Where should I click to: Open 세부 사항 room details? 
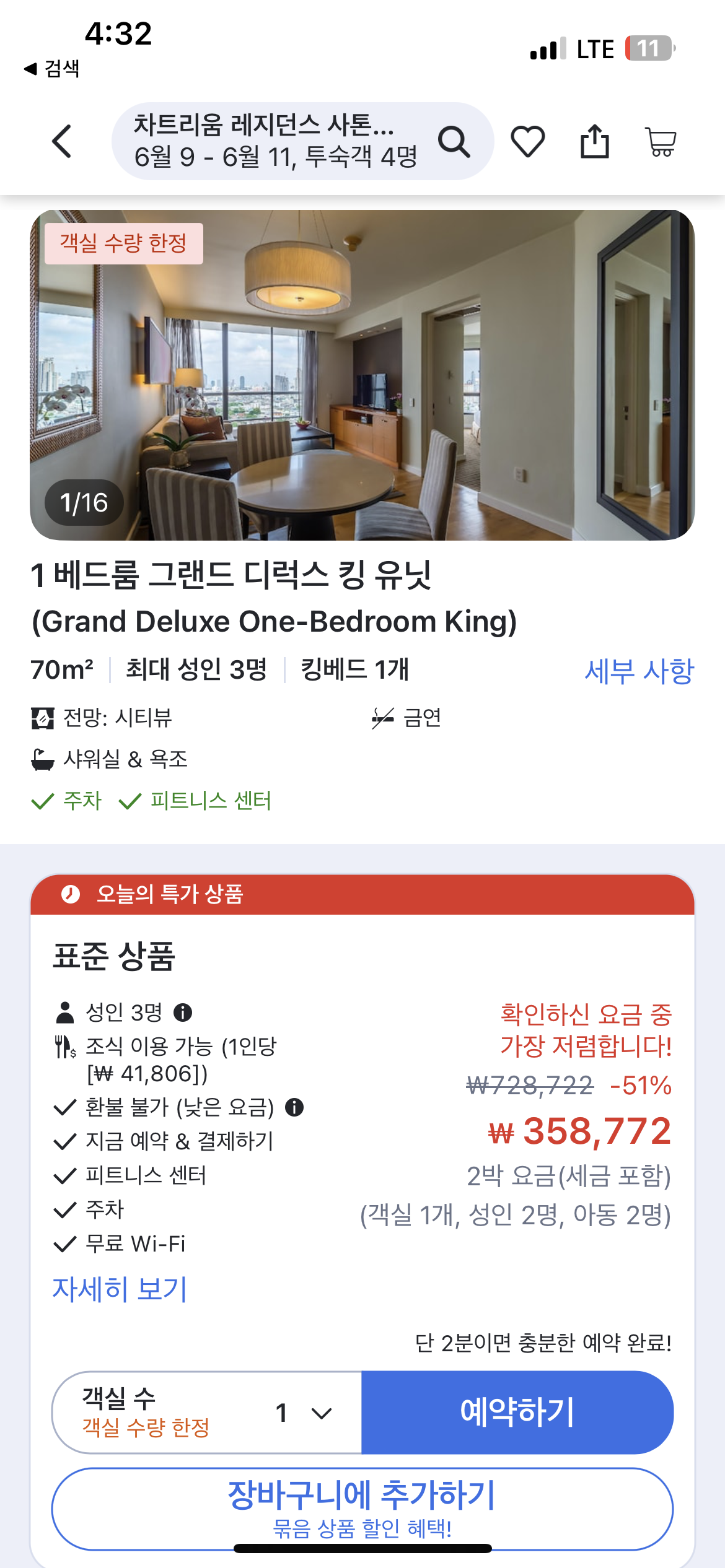[639, 671]
